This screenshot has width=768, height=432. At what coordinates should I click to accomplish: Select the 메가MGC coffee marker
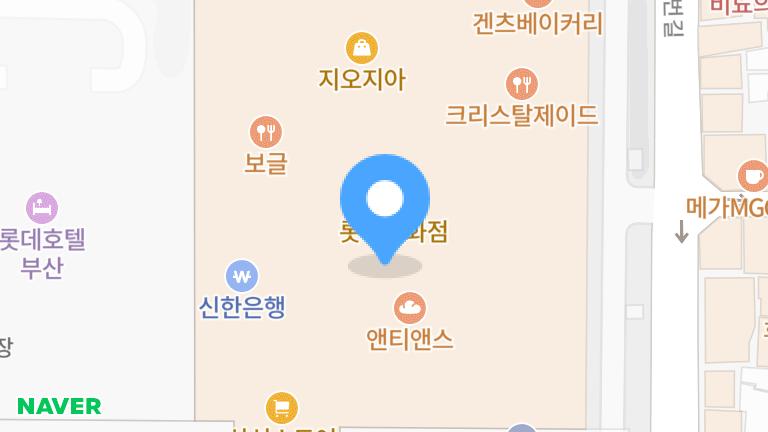point(752,175)
